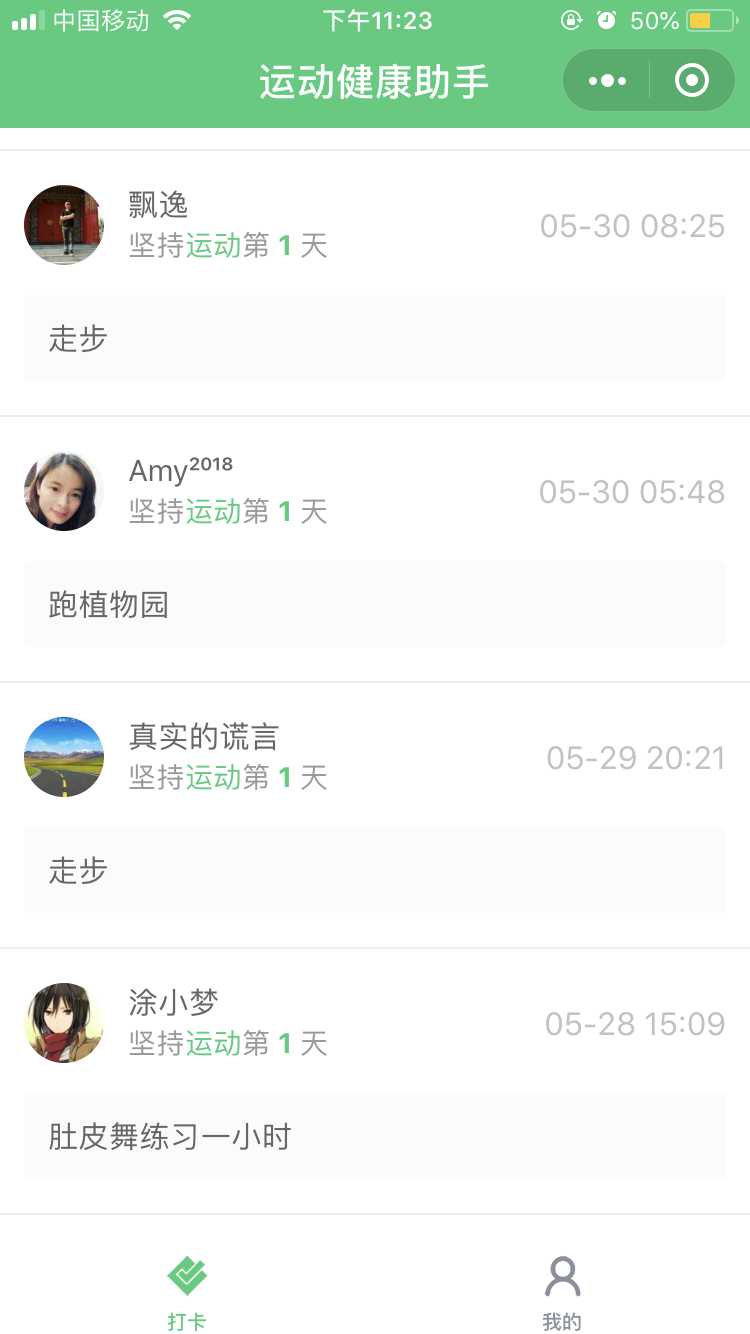Switch to the 打卡 tab
Screen dimensions: 750x1334
click(187, 1293)
